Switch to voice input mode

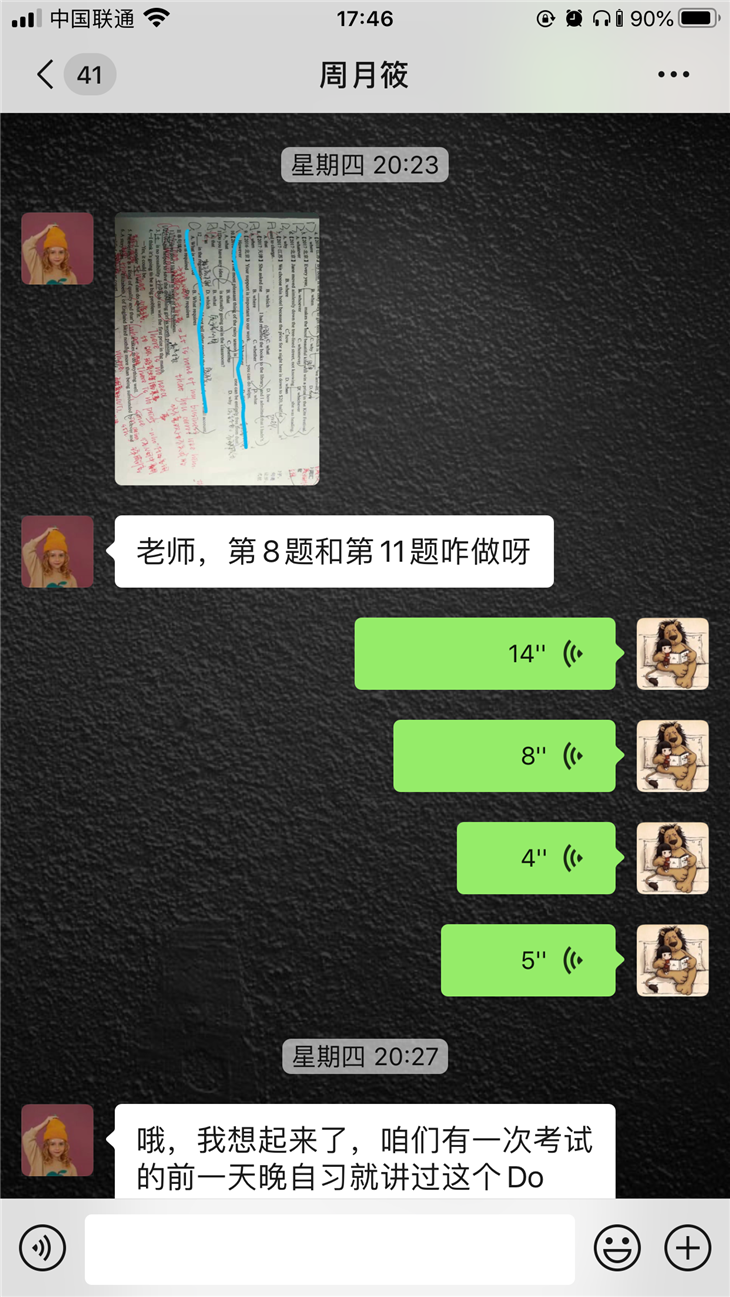click(42, 1248)
